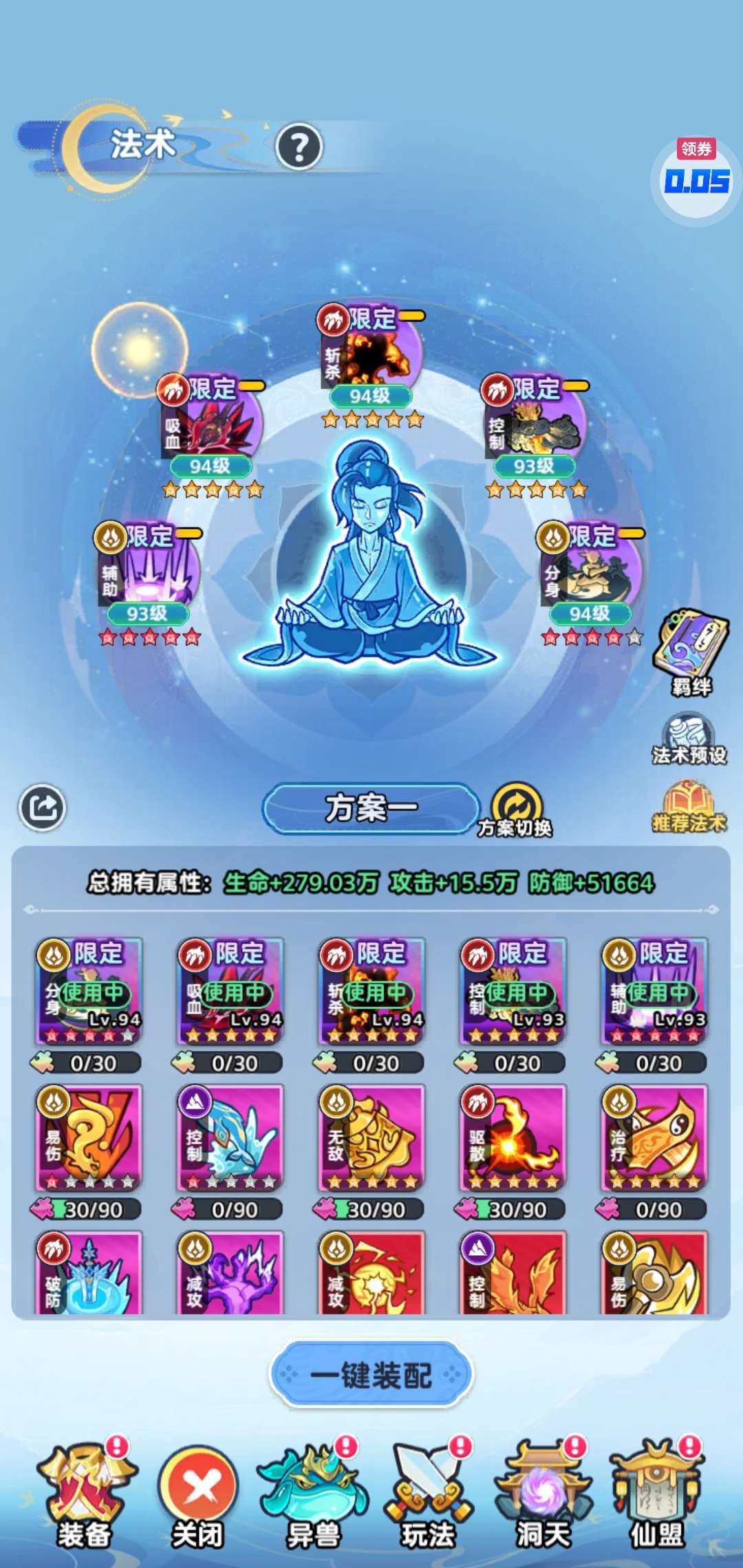Screen dimensions: 743x1568
Task: Tap the share arrow icon
Action: (42, 807)
